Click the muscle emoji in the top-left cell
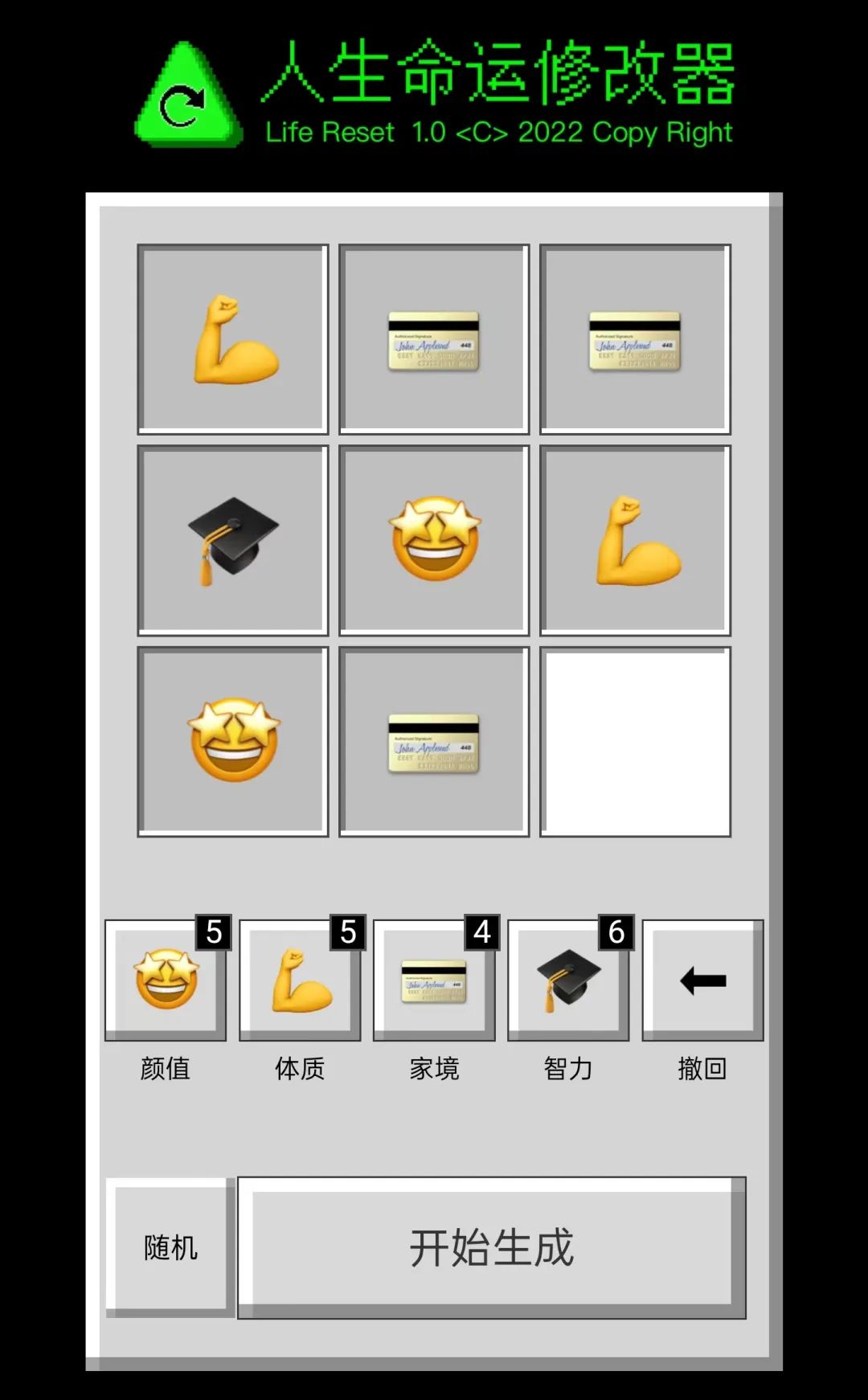868x1400 pixels. [x=232, y=338]
